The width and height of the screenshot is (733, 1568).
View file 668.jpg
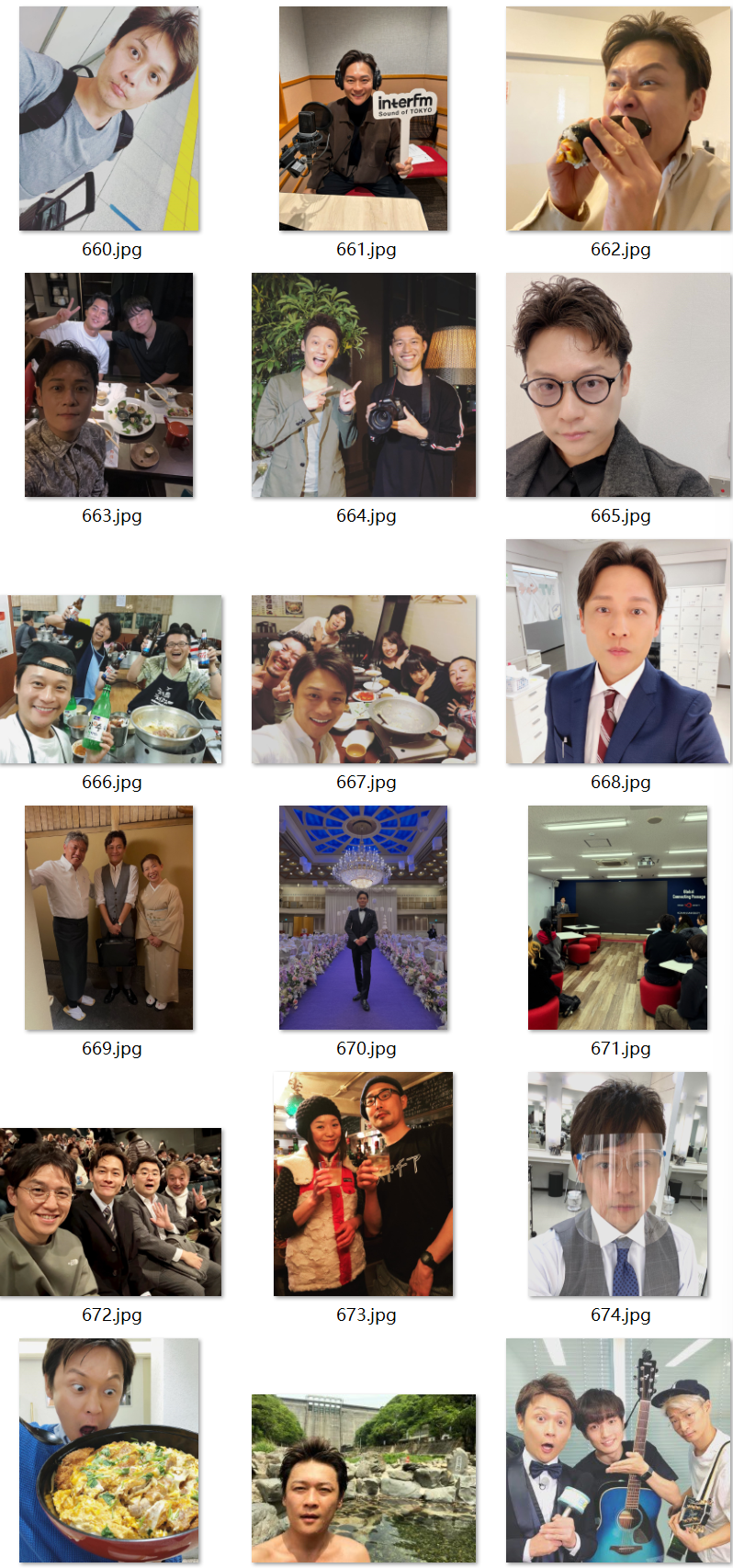pyautogui.click(x=618, y=651)
